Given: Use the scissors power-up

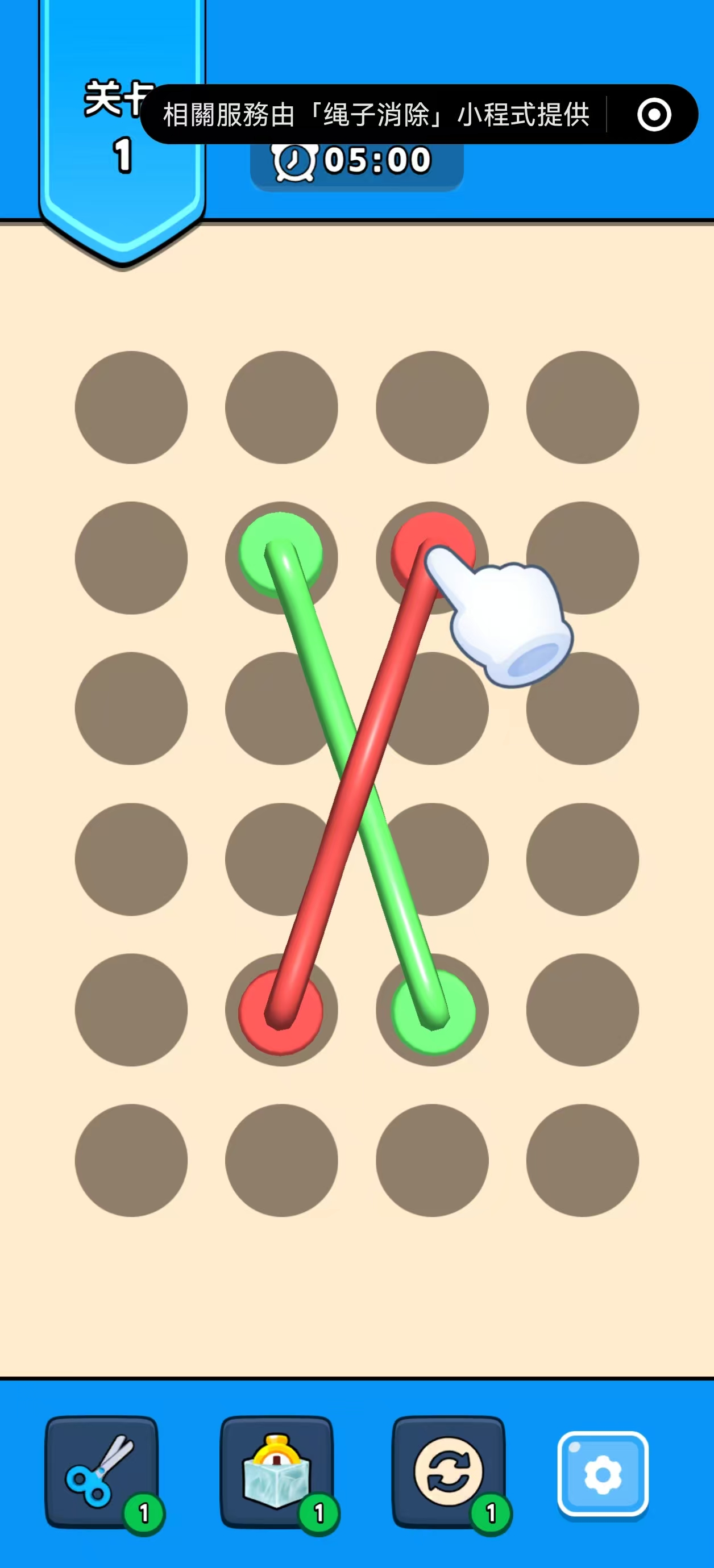Looking at the screenshot, I should point(102,1471).
